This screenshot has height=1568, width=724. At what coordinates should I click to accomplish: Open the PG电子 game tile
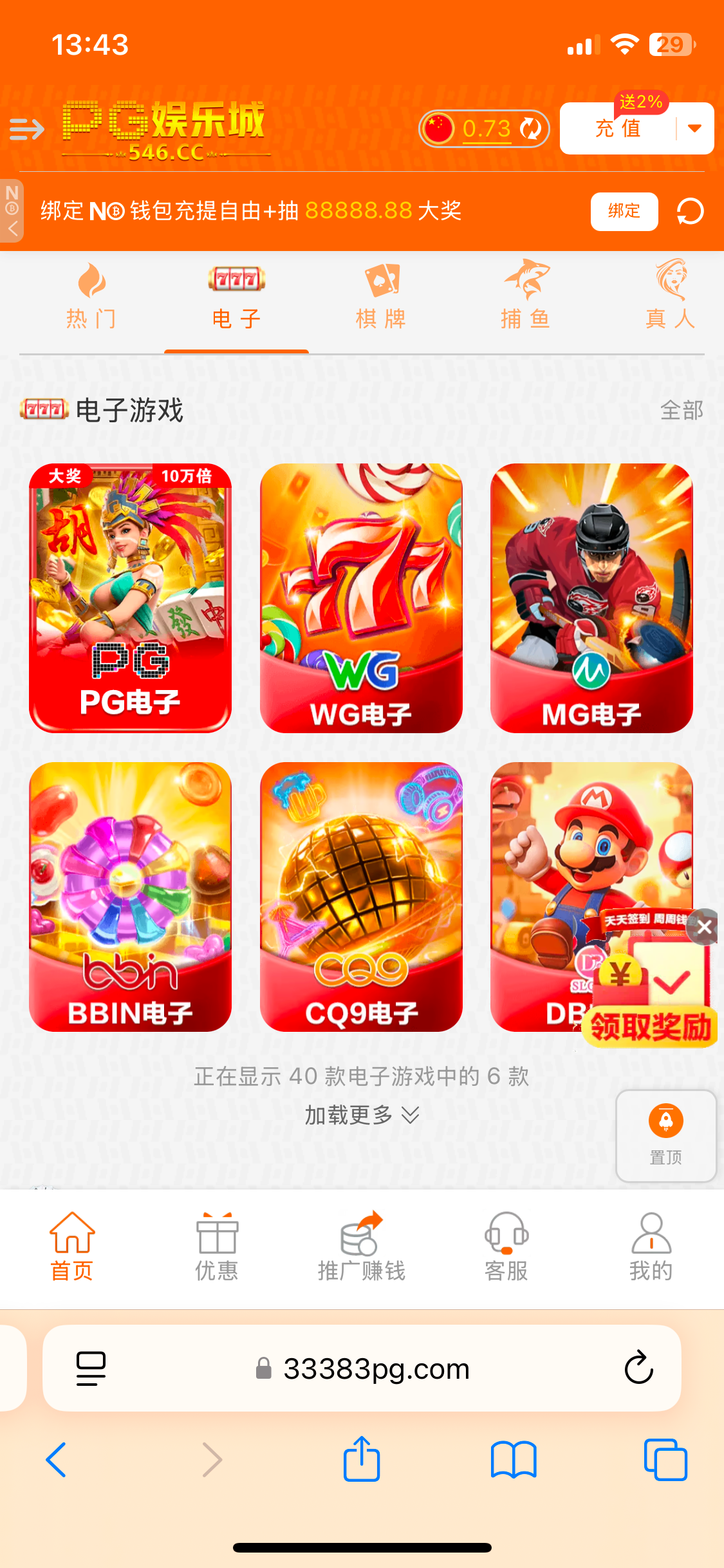tap(130, 597)
